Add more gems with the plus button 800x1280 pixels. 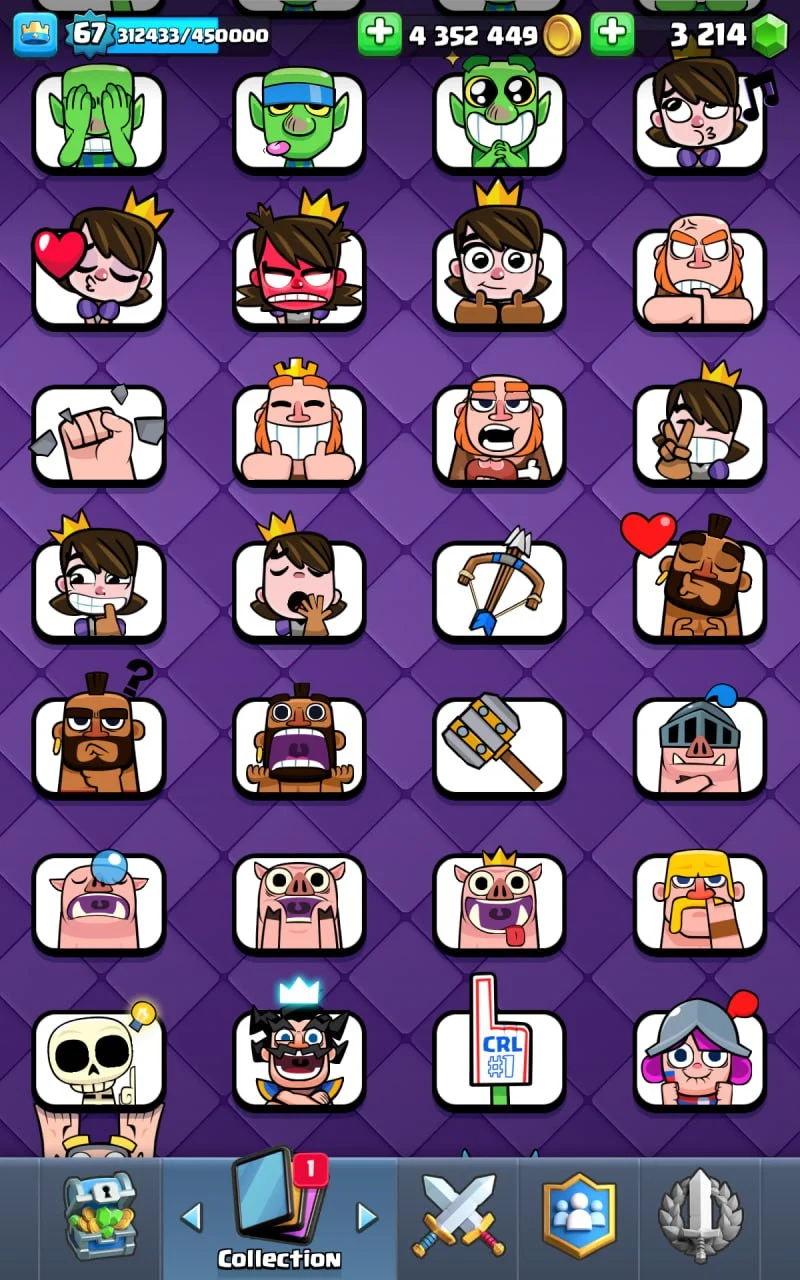(x=612, y=35)
